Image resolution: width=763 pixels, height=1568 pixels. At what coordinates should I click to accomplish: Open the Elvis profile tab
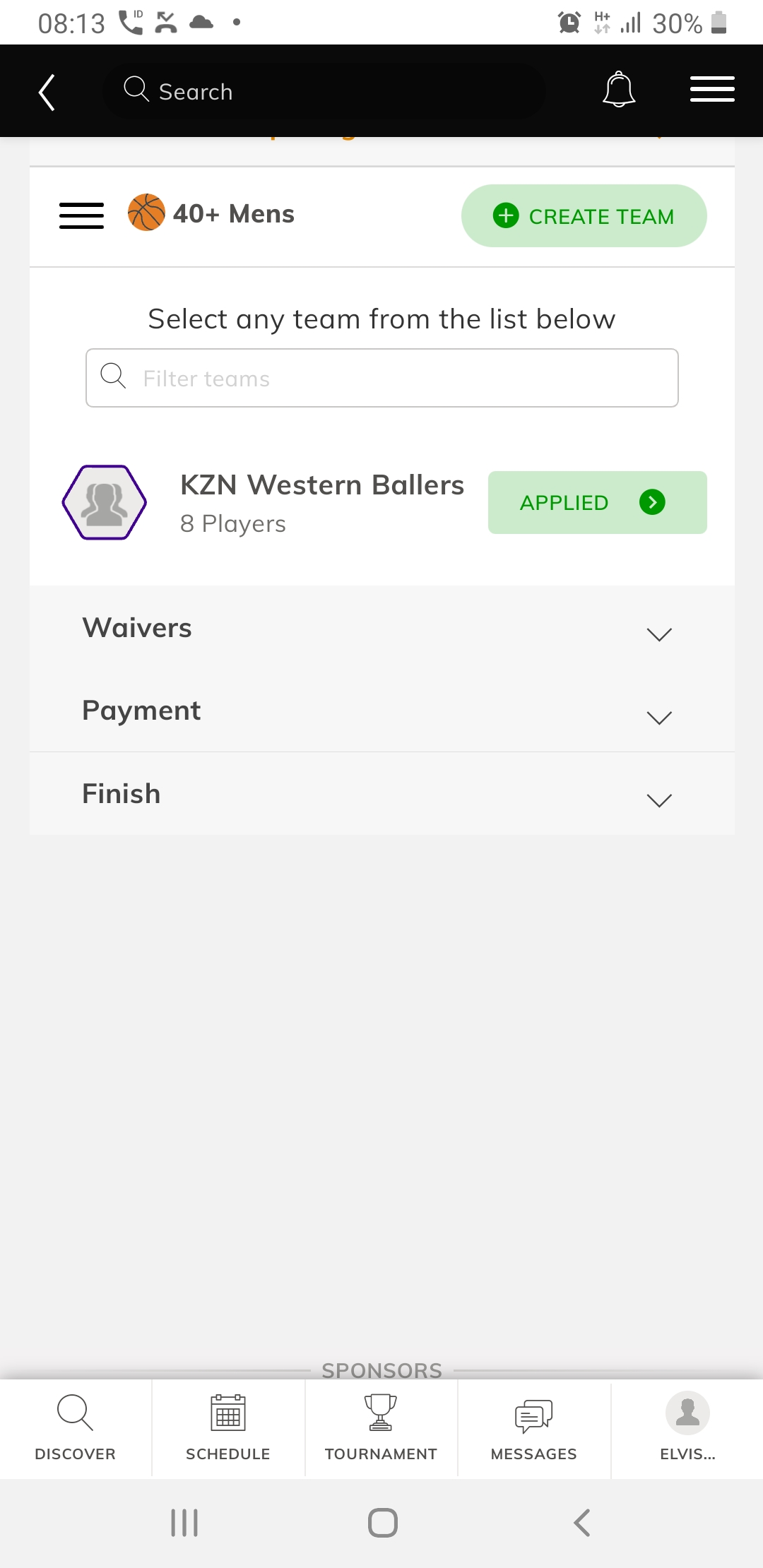[x=687, y=1427]
